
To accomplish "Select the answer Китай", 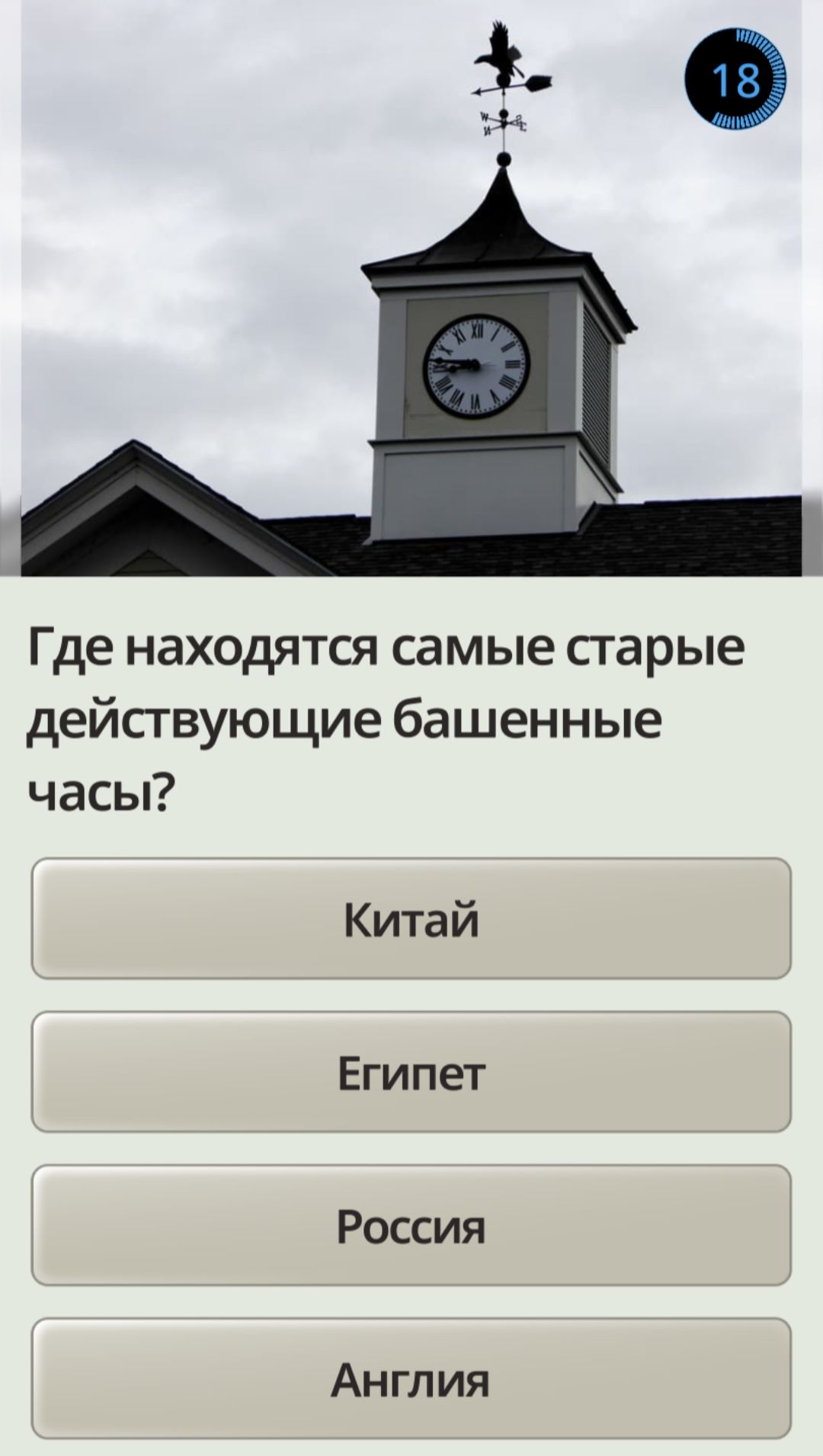I will (x=411, y=919).
